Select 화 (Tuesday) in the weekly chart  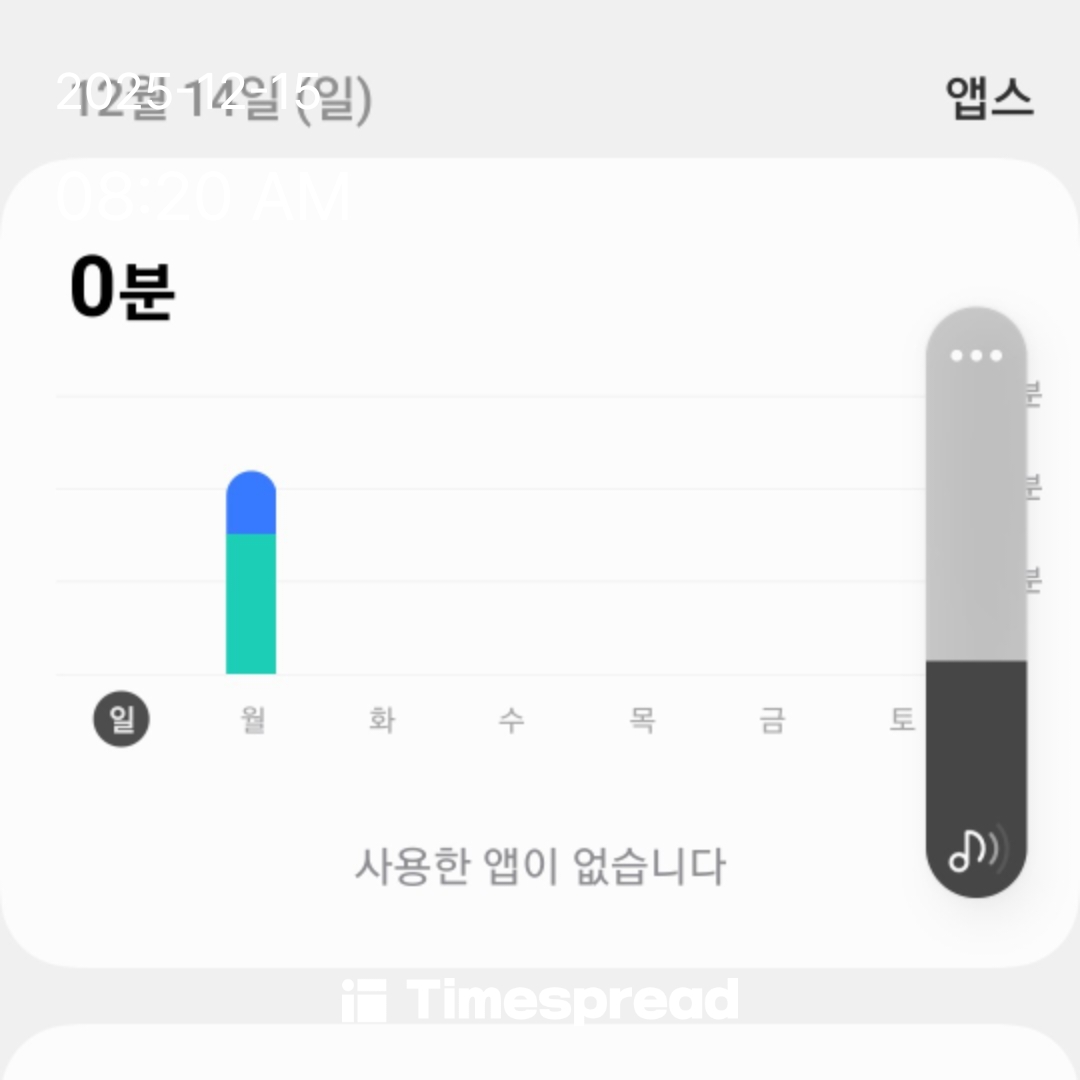(x=381, y=720)
